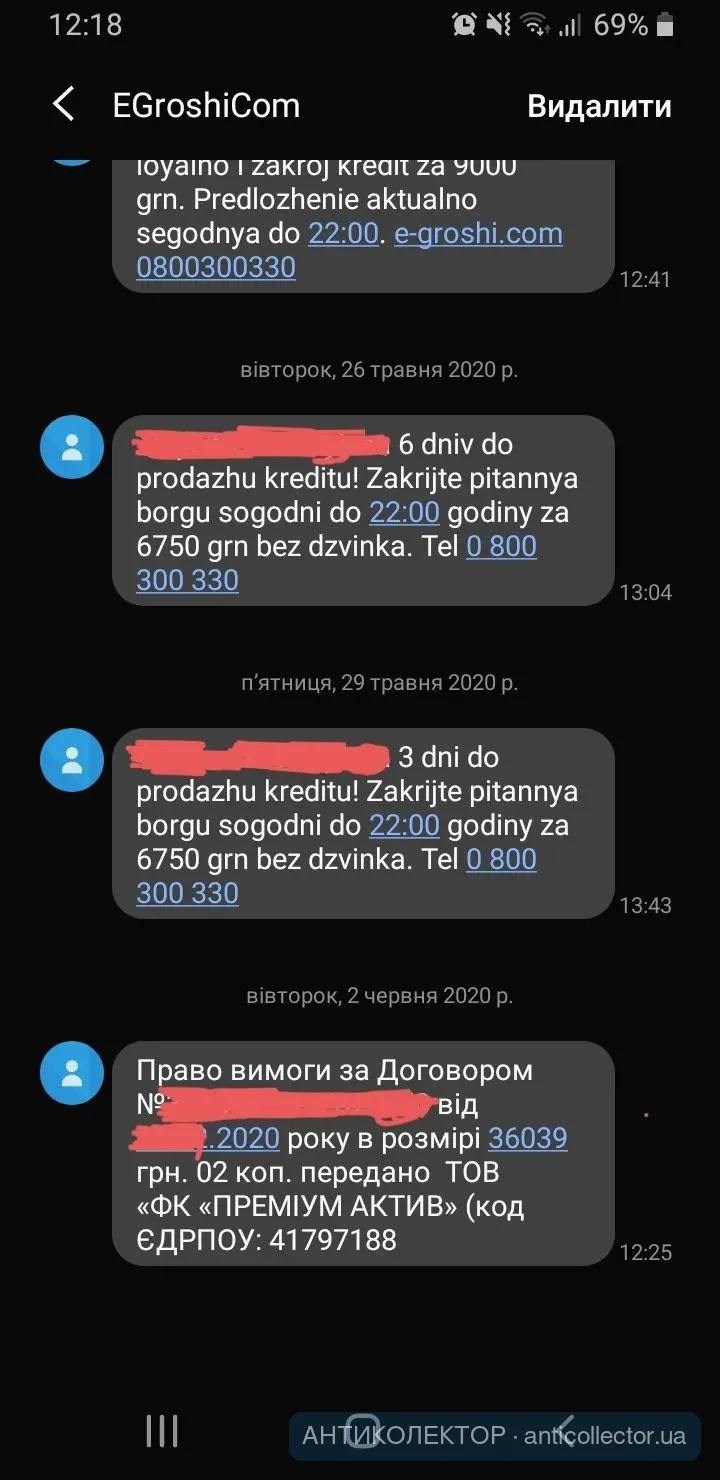Tap the 0800300330 number in the 12:41 message
This screenshot has width=720, height=1480.
pyautogui.click(x=216, y=267)
